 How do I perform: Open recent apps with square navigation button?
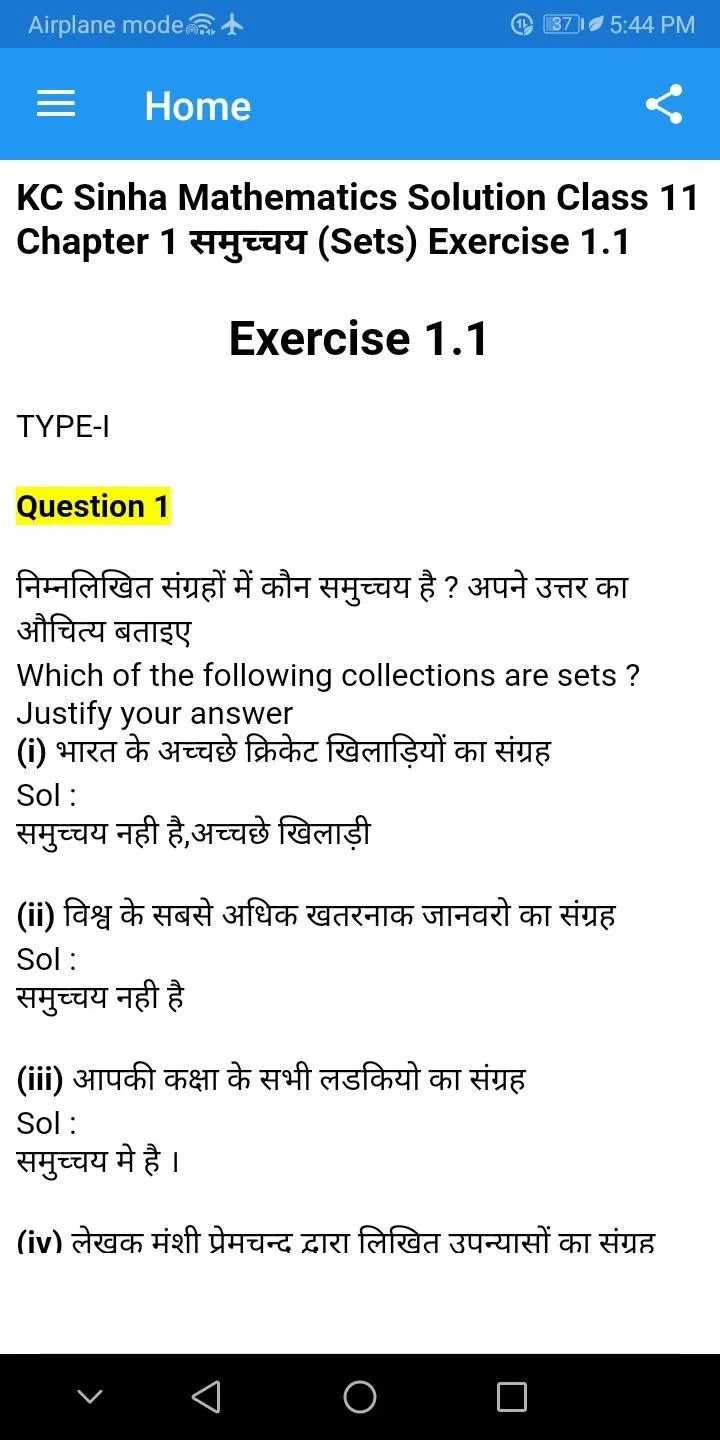(513, 1396)
